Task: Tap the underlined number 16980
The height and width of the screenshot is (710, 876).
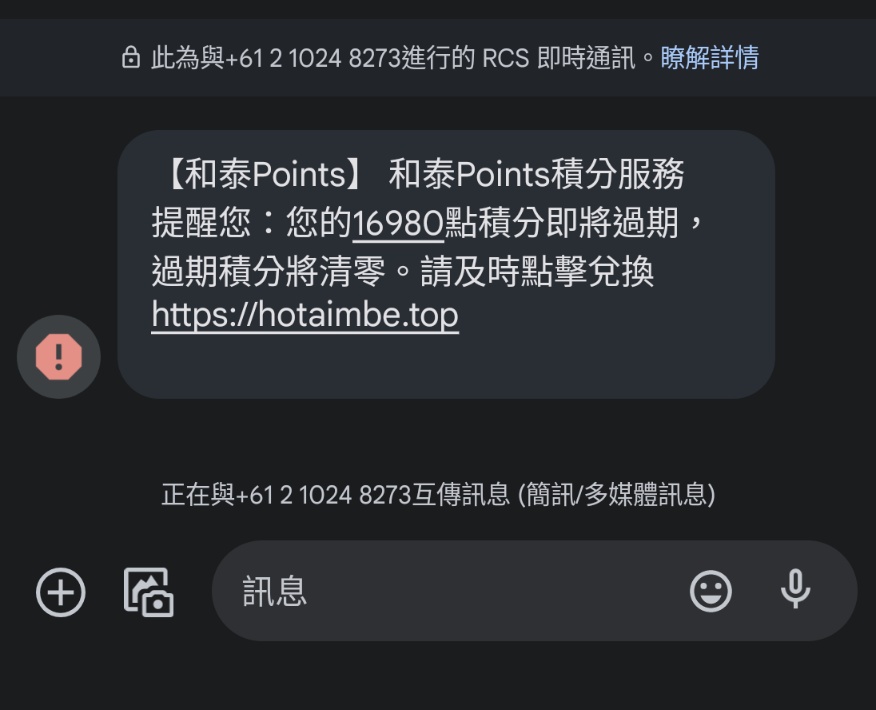Action: pos(398,223)
